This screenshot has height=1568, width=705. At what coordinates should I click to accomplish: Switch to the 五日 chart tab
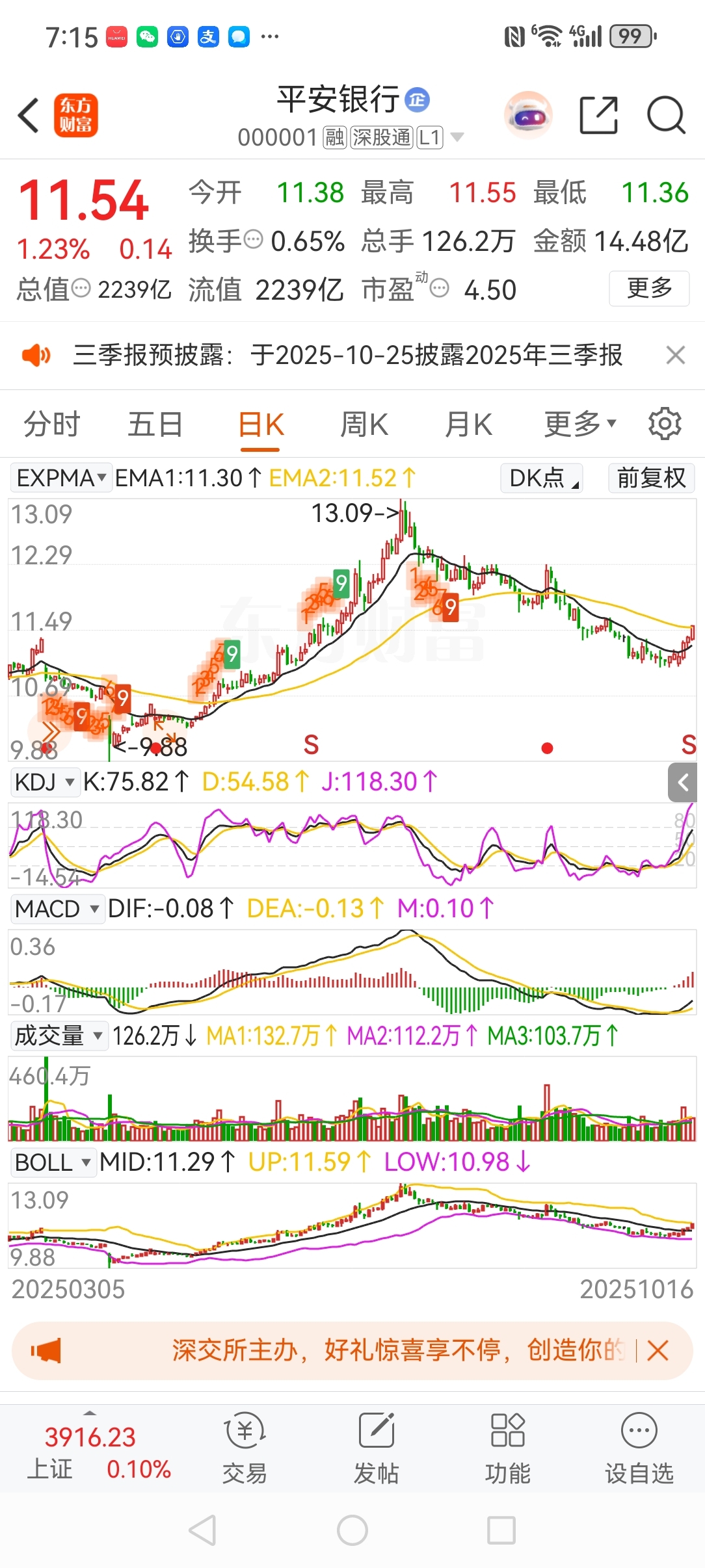[x=155, y=425]
